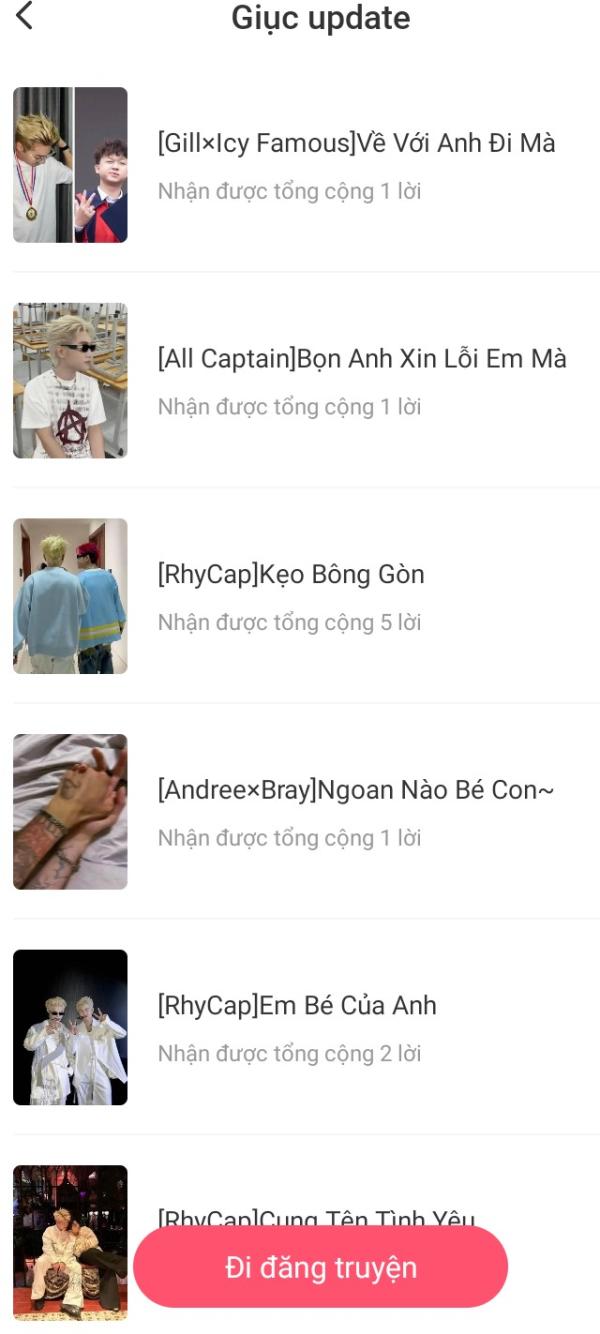
Task: Open story Về Với Anh Đi Mà
Action: coord(300,165)
